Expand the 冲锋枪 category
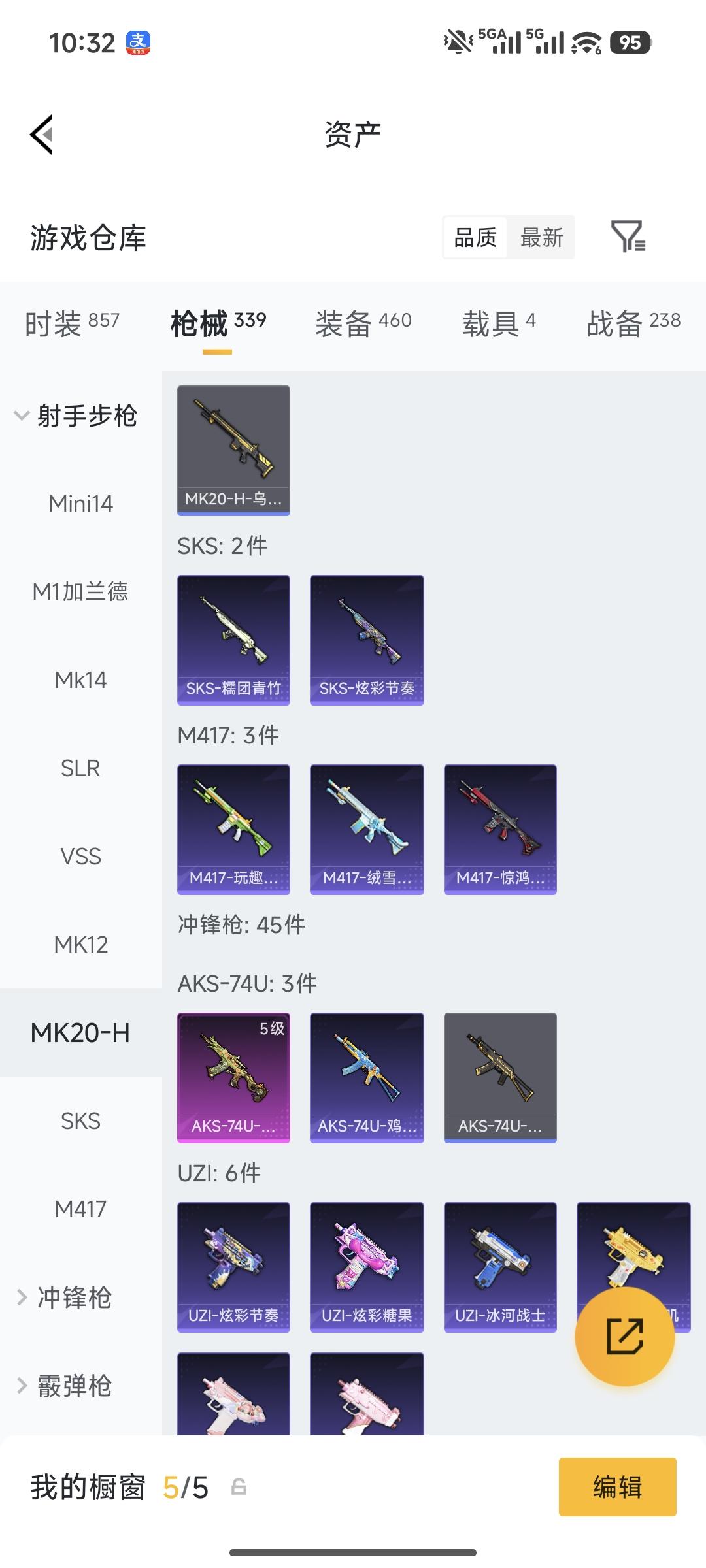 (x=65, y=1298)
